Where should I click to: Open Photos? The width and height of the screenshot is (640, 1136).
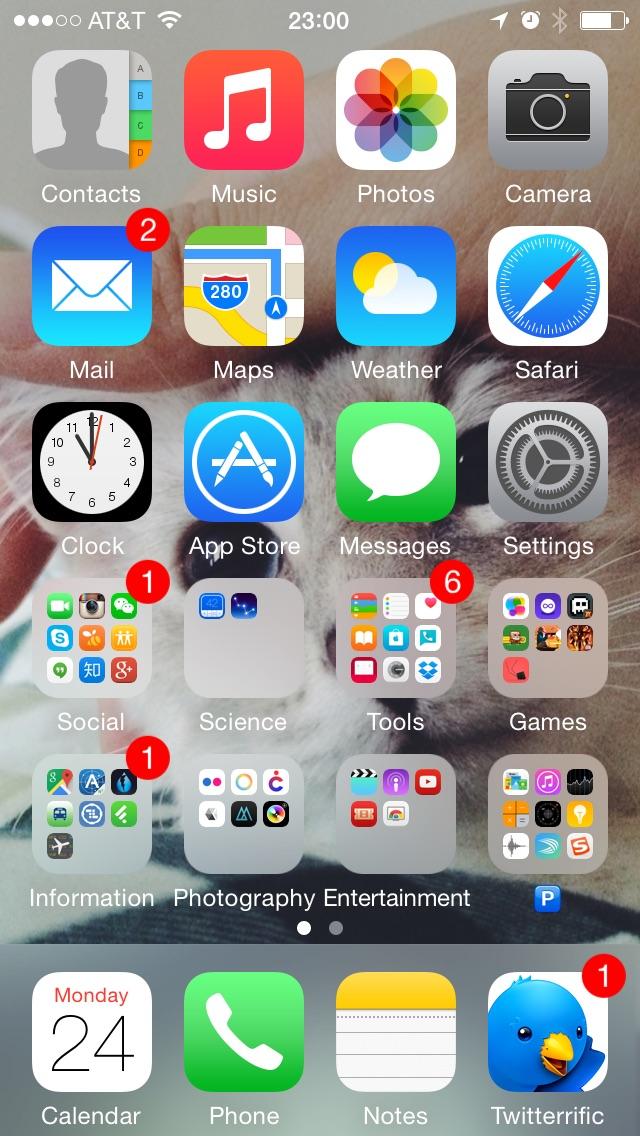[396, 110]
